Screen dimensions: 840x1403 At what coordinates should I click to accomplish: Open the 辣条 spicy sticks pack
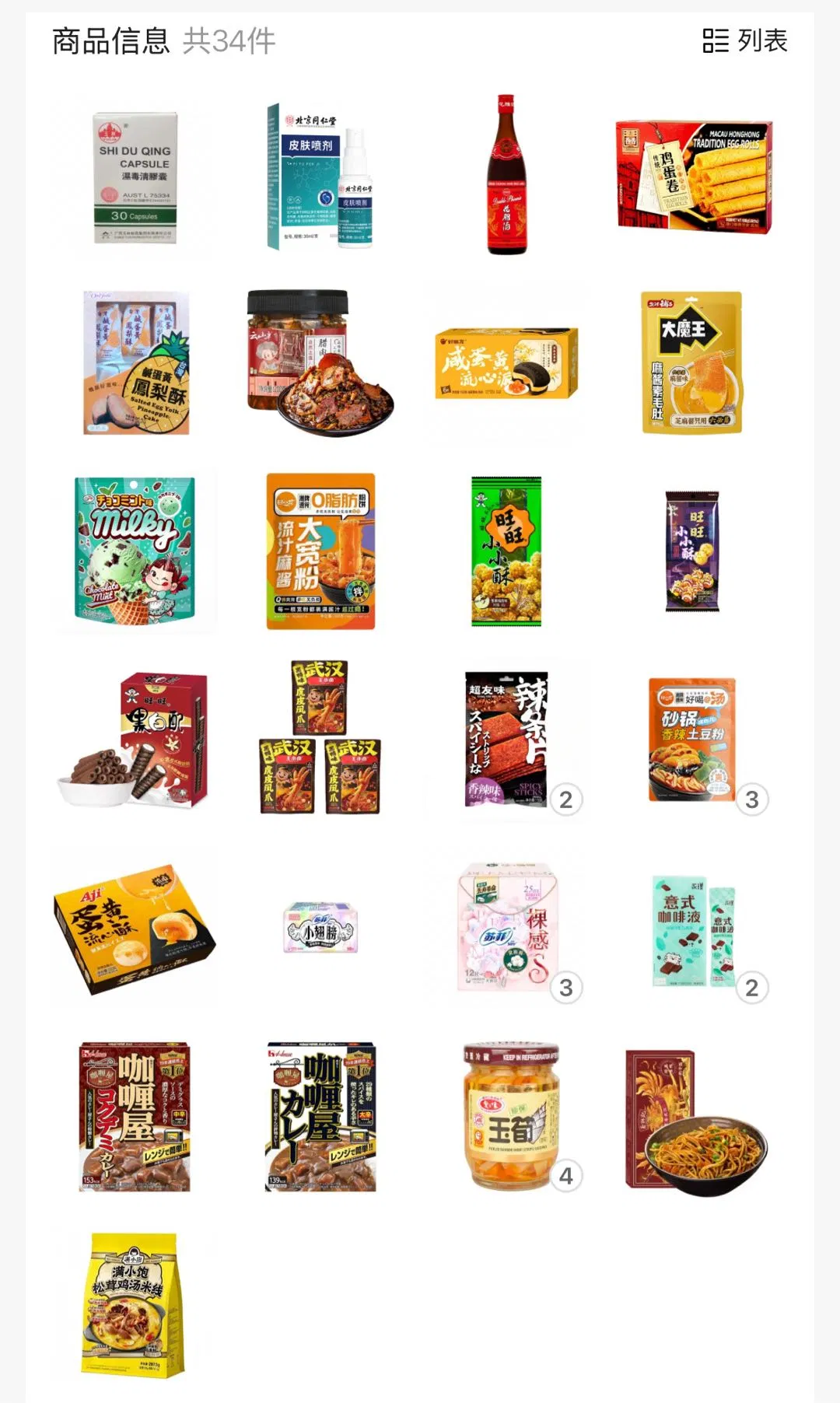coord(506,739)
